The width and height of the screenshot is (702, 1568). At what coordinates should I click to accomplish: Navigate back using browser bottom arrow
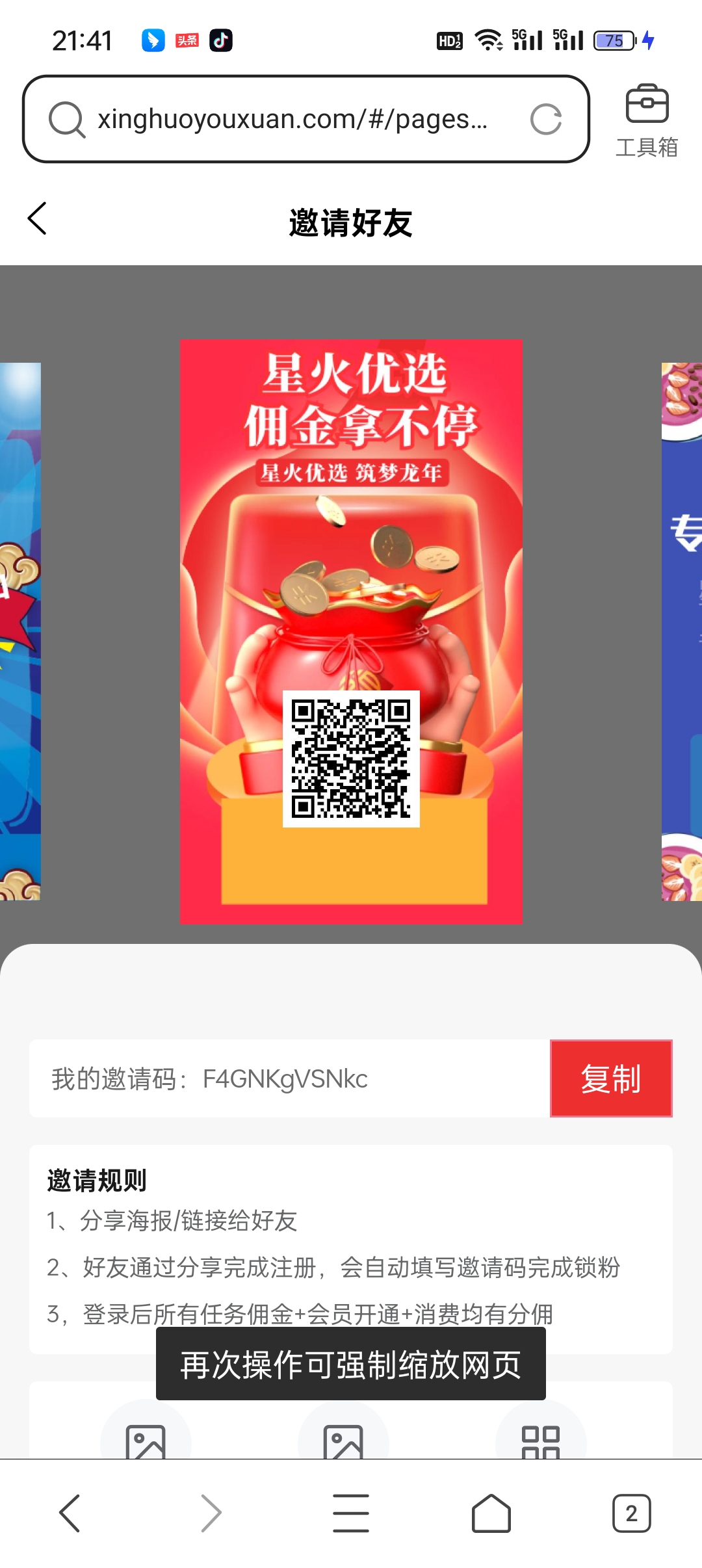point(70,1513)
